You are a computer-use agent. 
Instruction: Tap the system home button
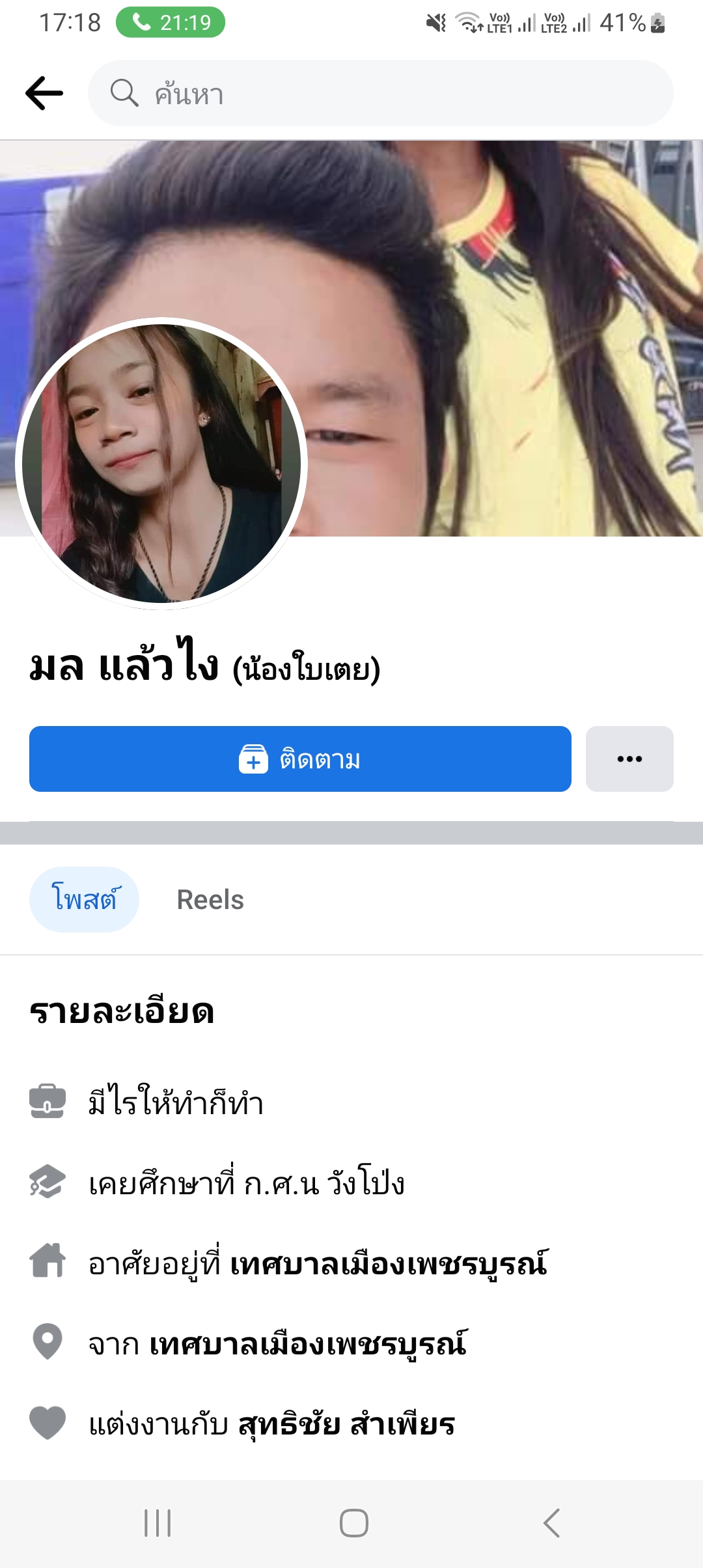click(353, 1523)
